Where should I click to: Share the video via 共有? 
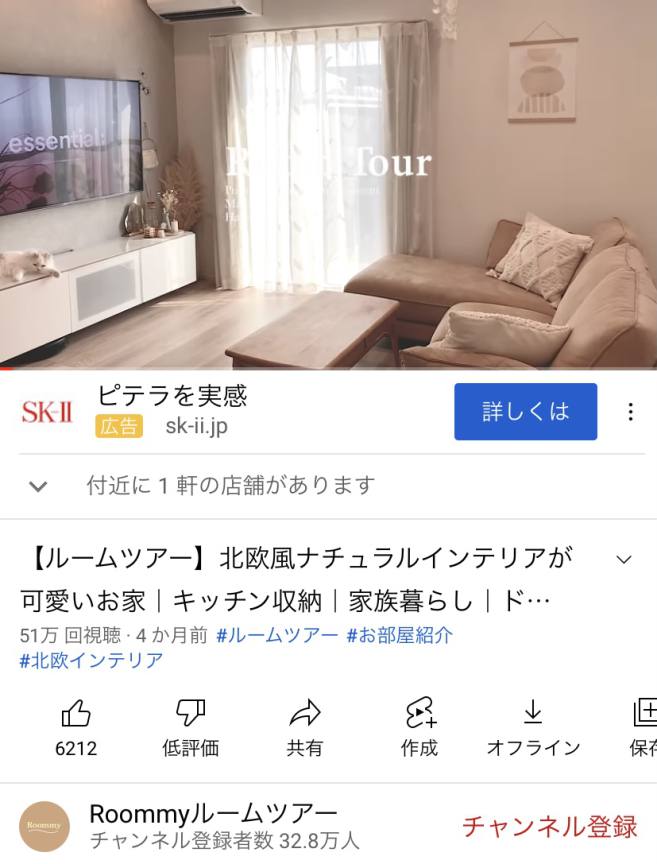point(304,727)
